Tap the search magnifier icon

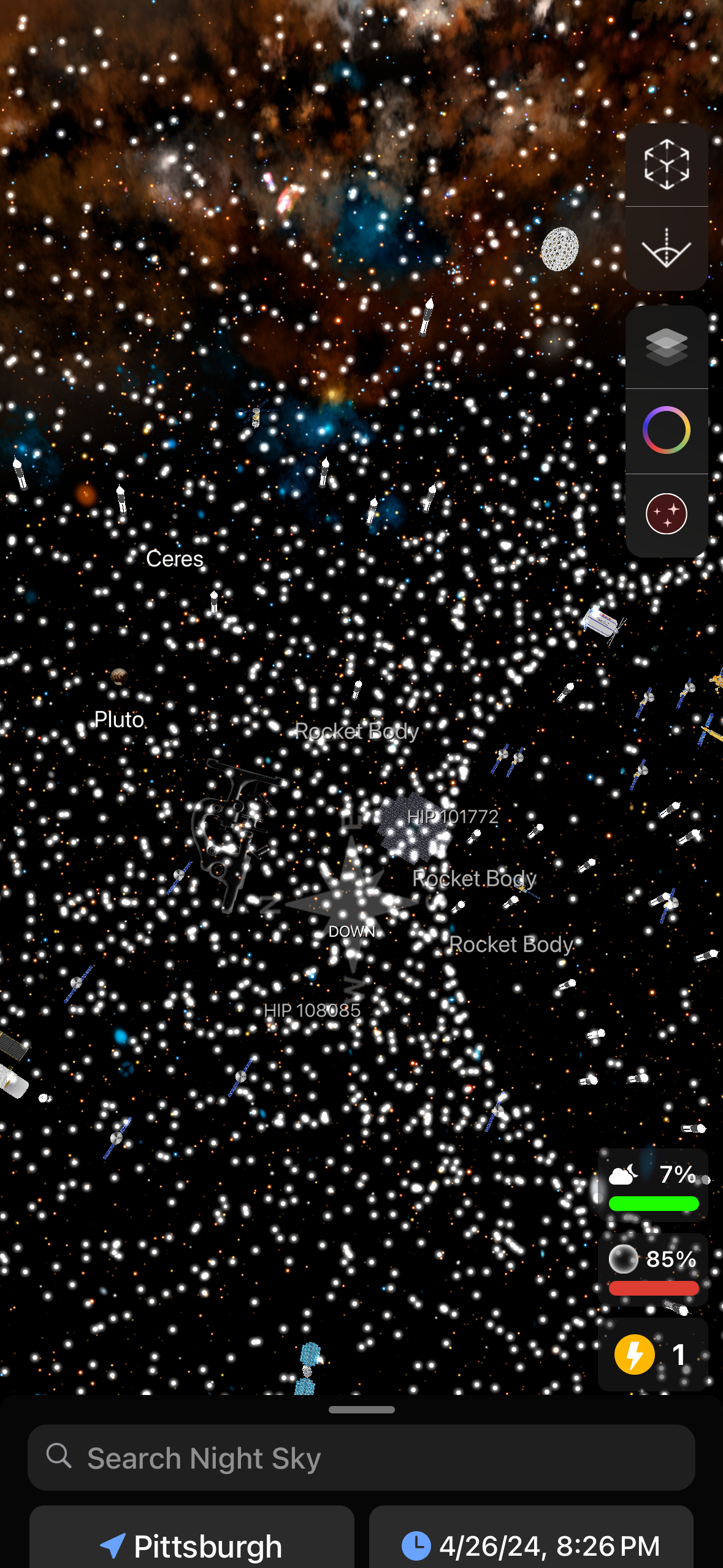tap(58, 1456)
